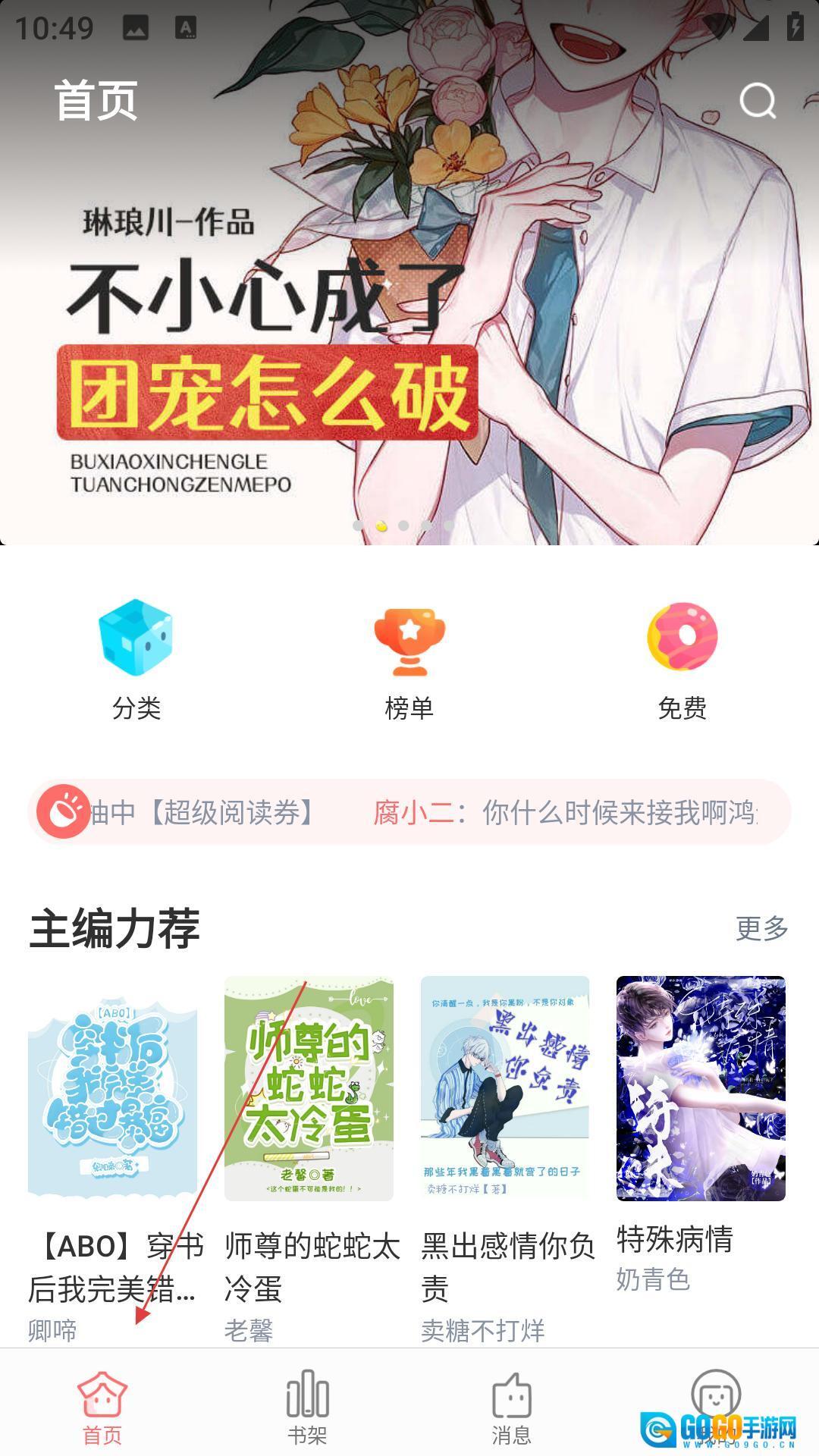This screenshot has height=1456, width=819.
Task: Open the search icon
Action: point(758,101)
